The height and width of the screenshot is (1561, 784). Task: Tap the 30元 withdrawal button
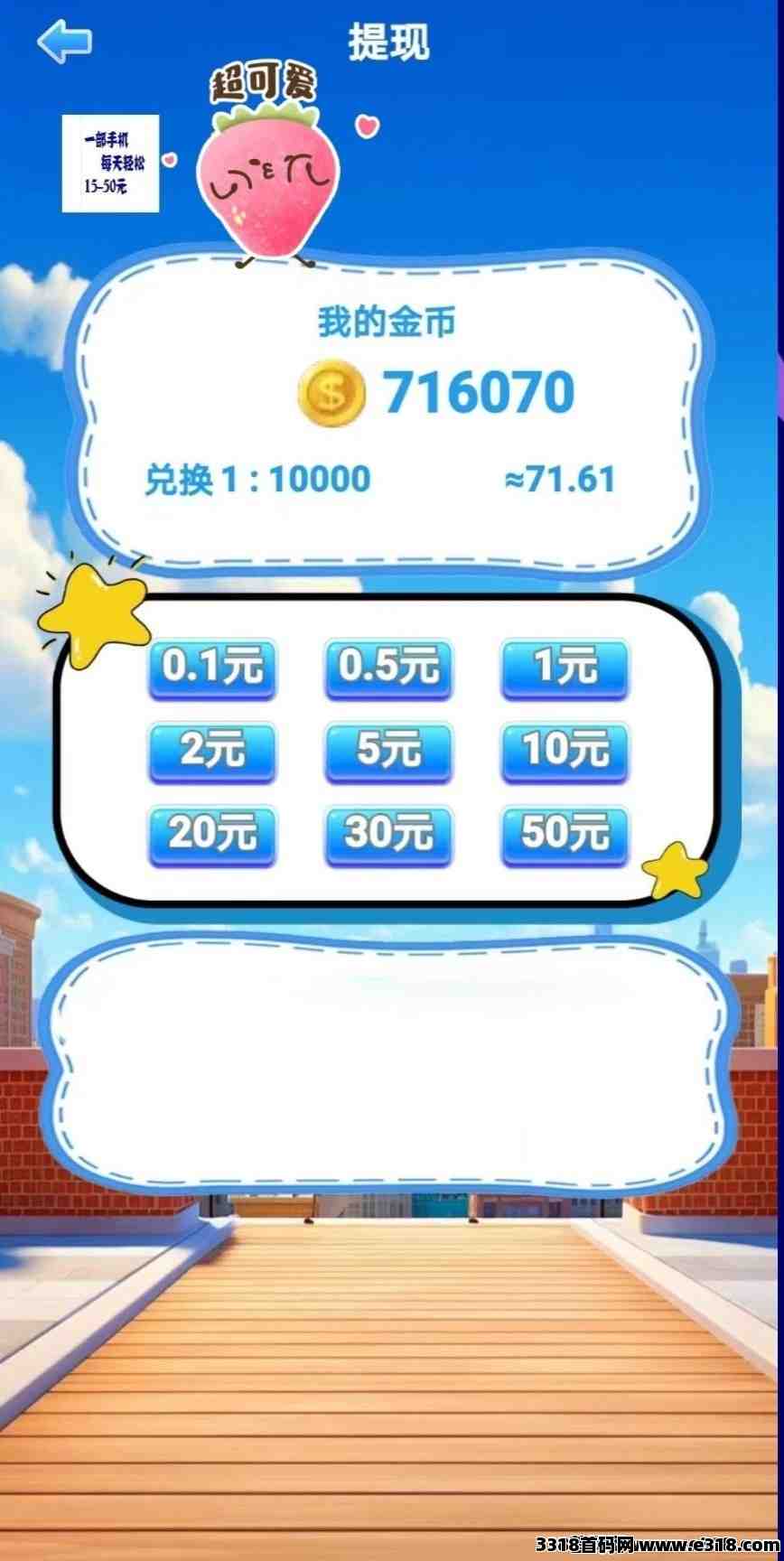pyautogui.click(x=388, y=835)
